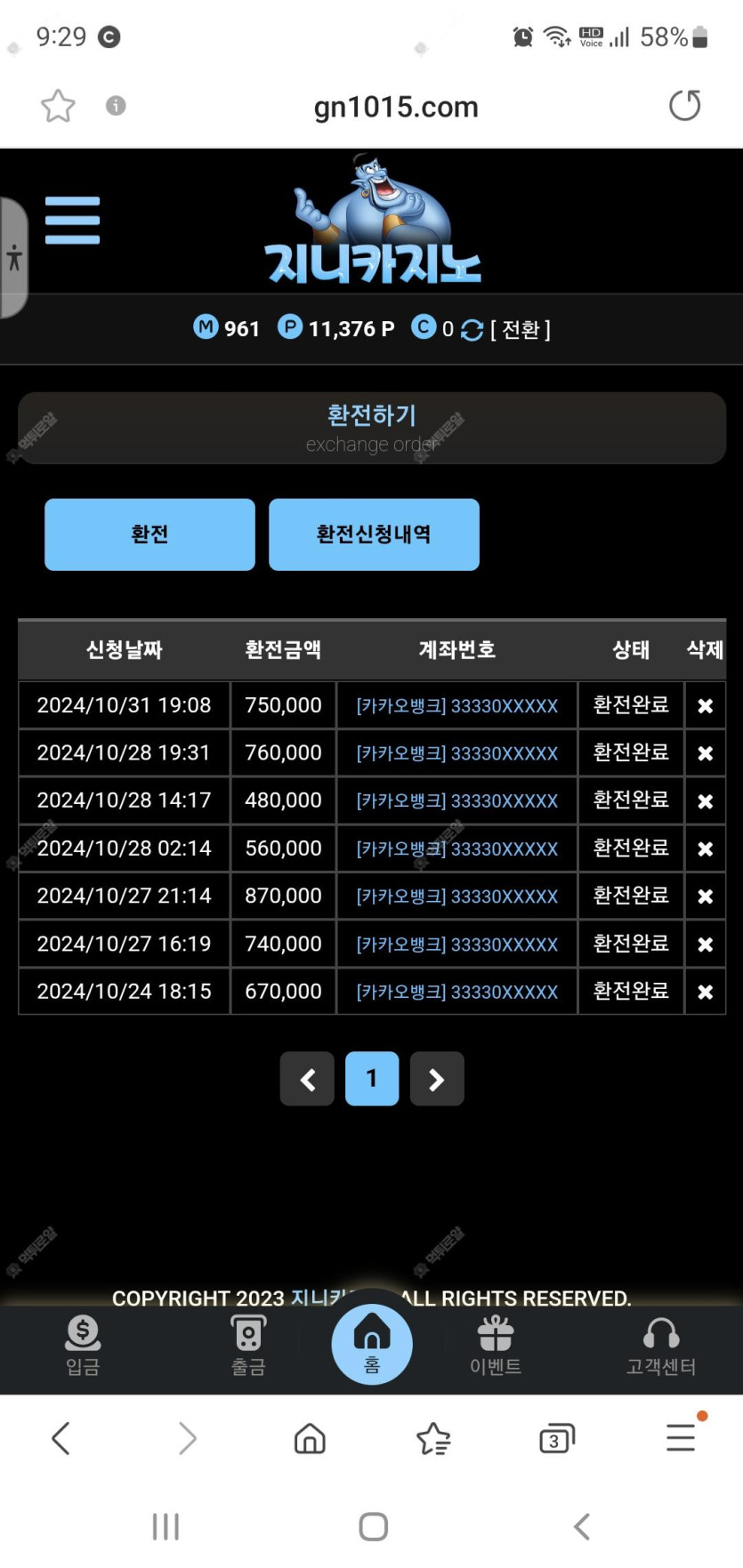743x1568 pixels.
Task: Select page 1 in the pagination
Action: coord(372,1079)
